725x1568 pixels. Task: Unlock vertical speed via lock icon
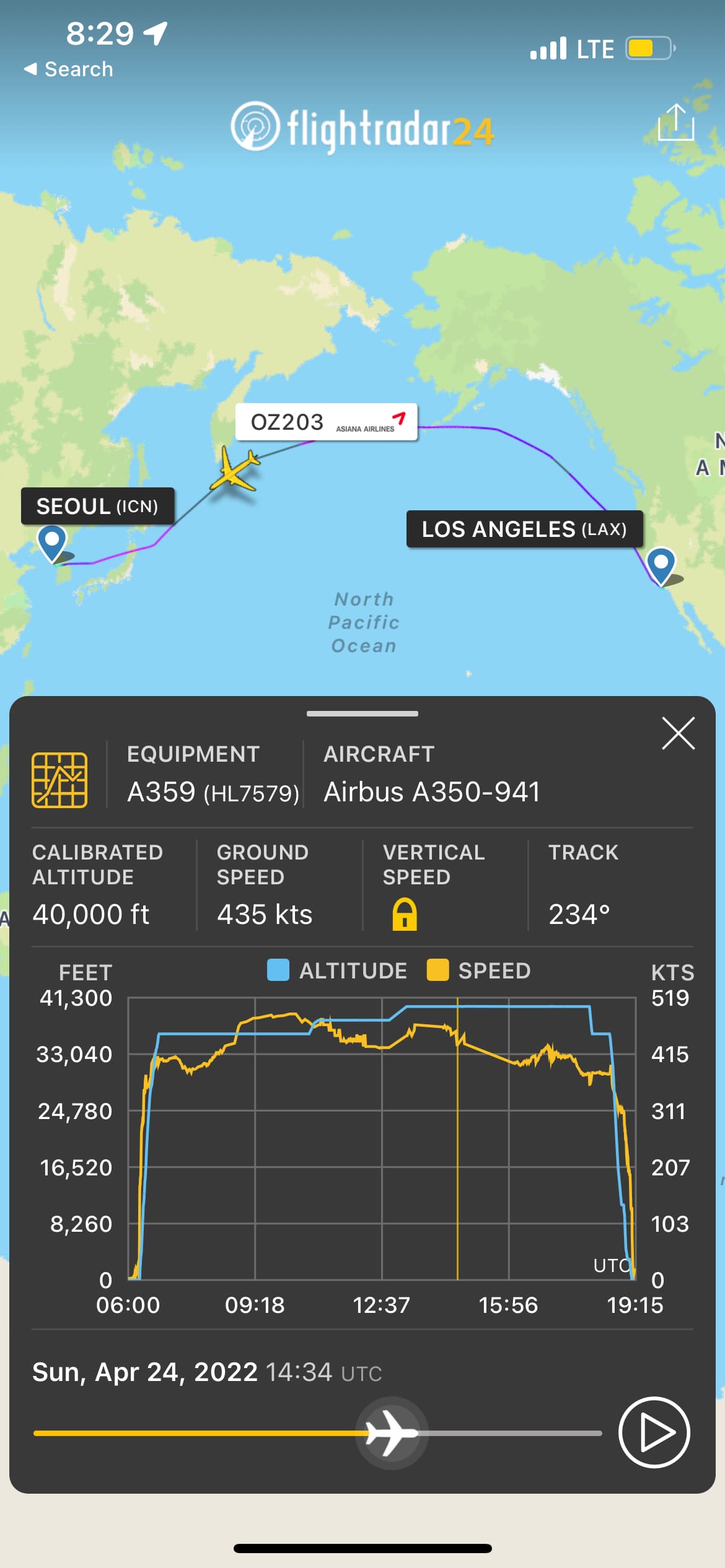404,915
